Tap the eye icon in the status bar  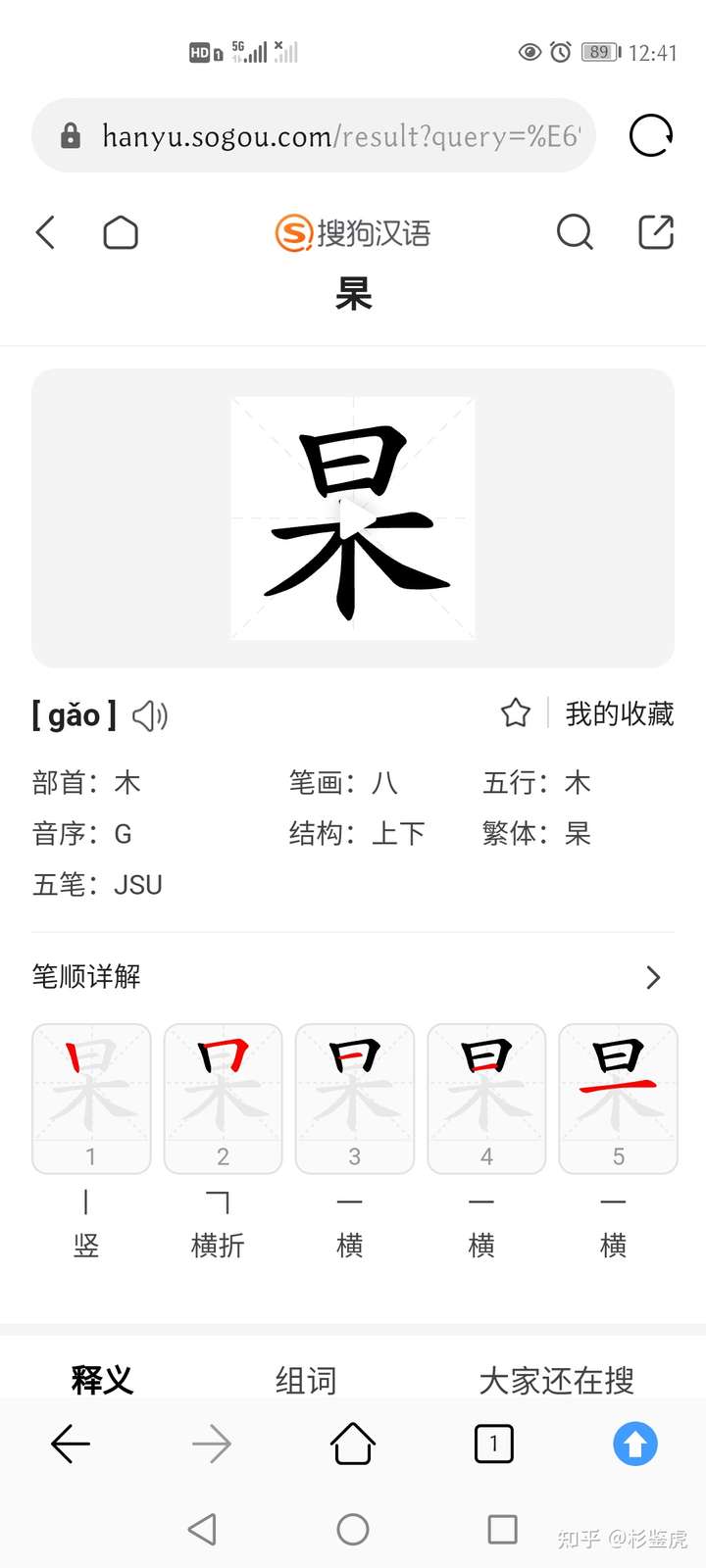point(530,54)
